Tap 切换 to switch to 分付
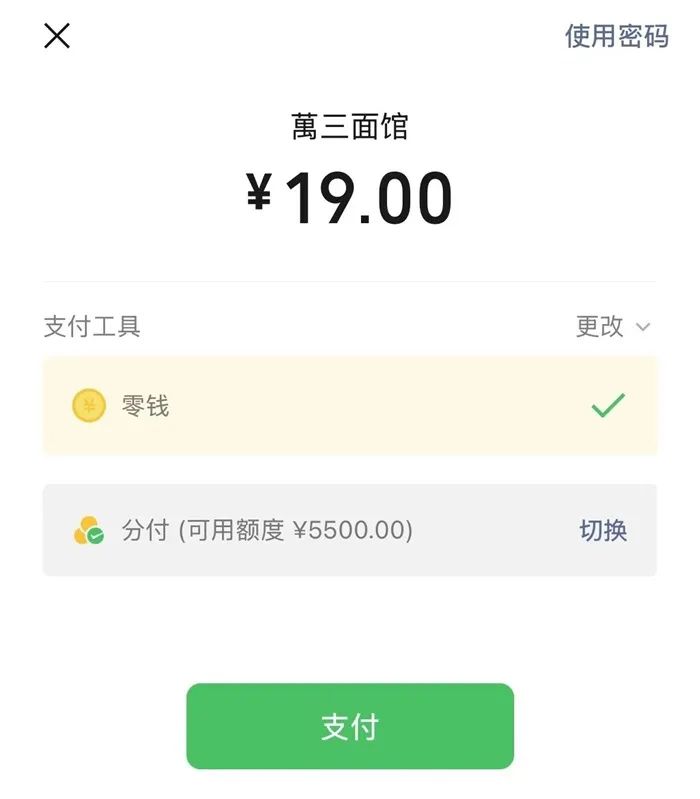The width and height of the screenshot is (700, 799). 603,530
